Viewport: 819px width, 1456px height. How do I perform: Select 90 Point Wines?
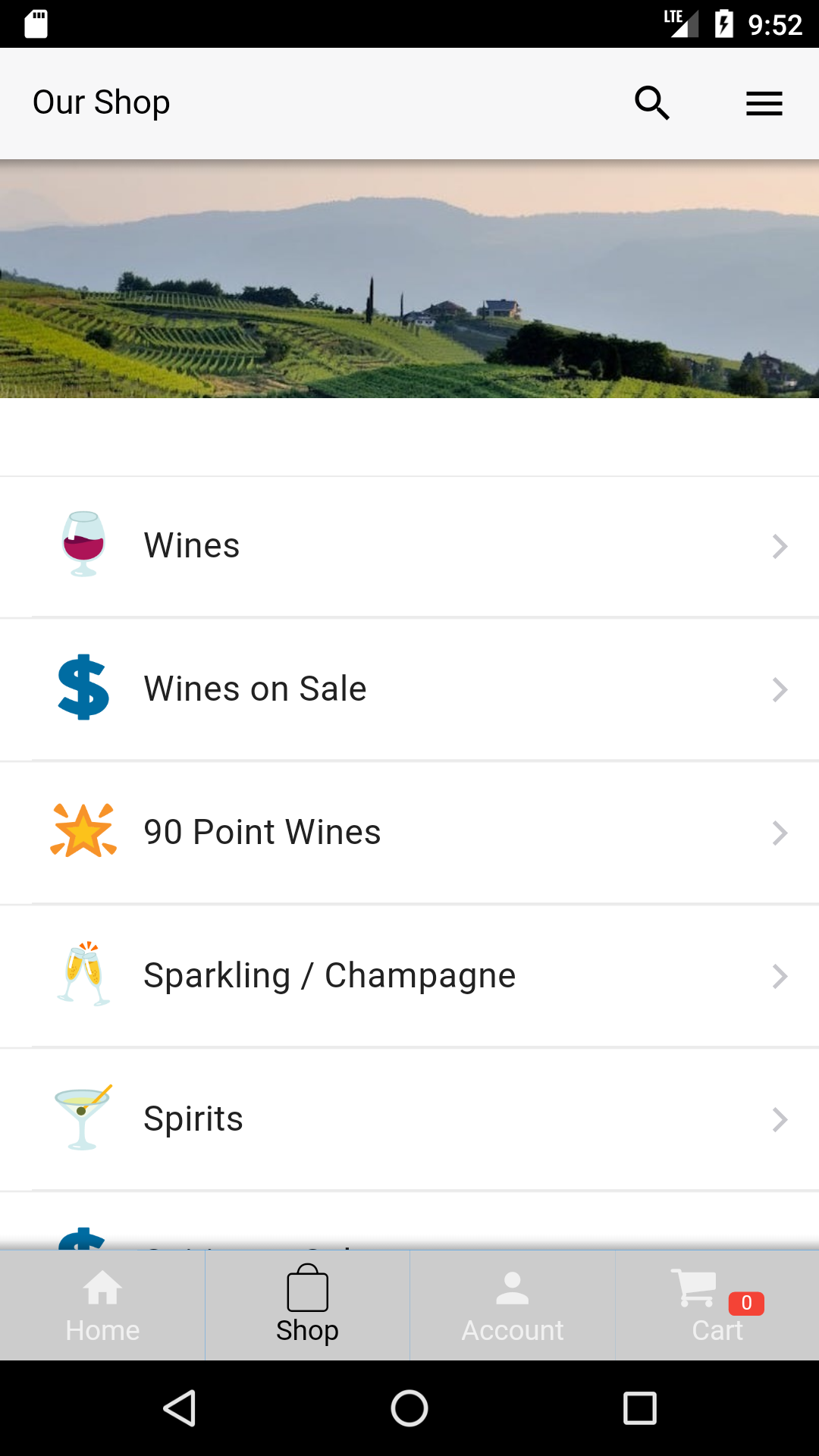[409, 833]
